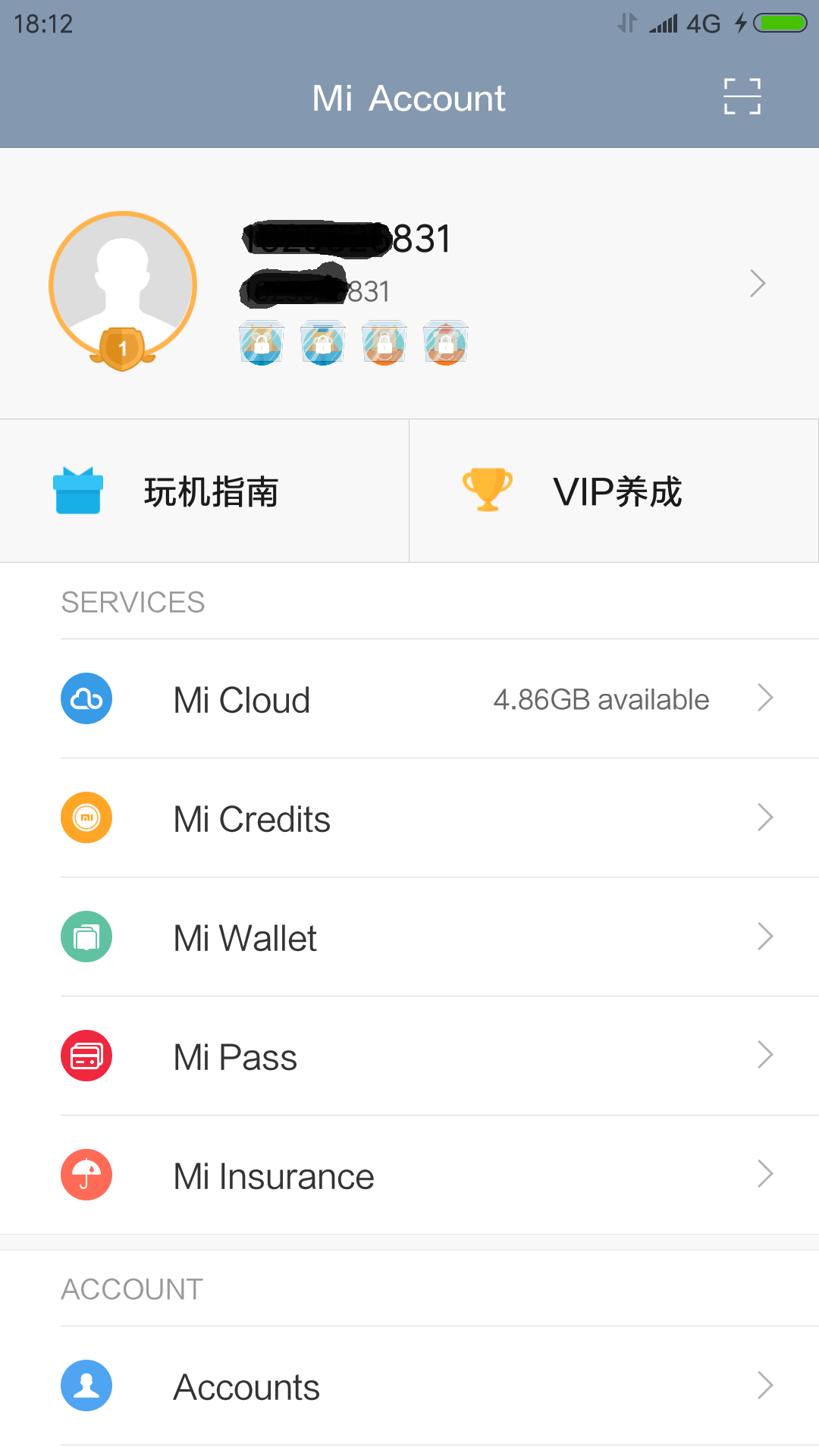Open the 玩机指南 guide
This screenshot has height=1456, width=819.
point(205,491)
